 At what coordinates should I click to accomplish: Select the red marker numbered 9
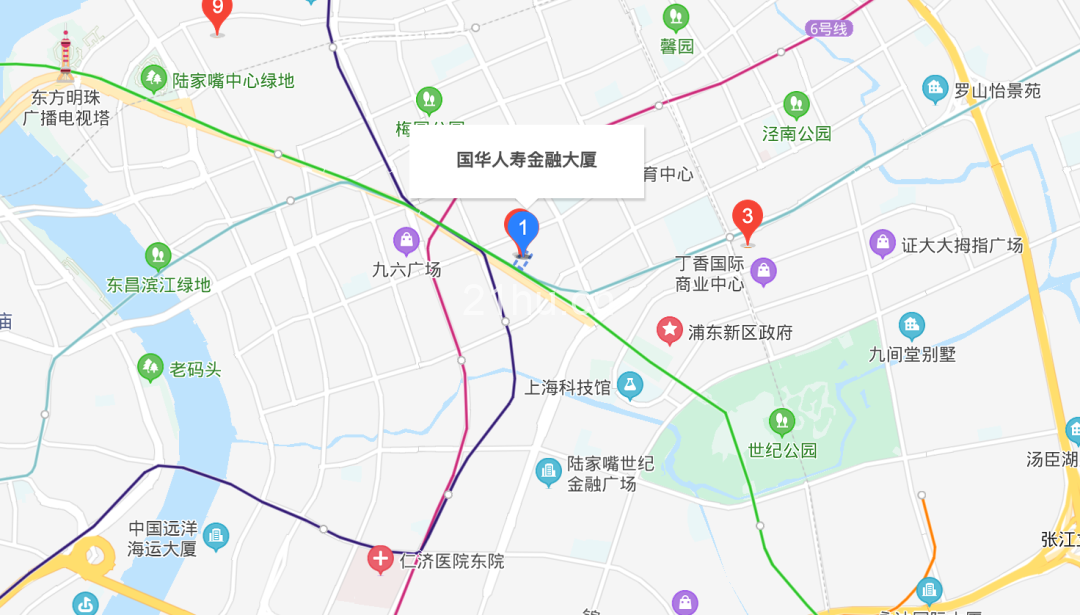pyautogui.click(x=217, y=10)
